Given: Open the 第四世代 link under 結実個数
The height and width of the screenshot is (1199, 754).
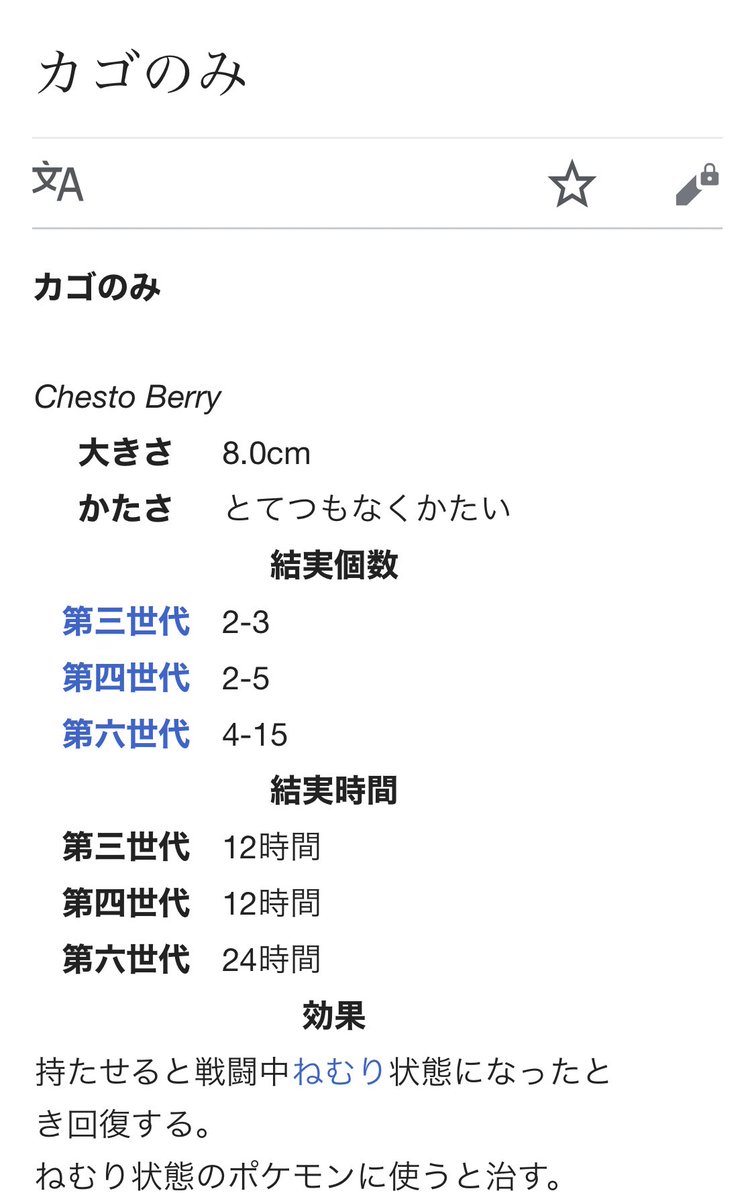Looking at the screenshot, I should coord(126,677).
